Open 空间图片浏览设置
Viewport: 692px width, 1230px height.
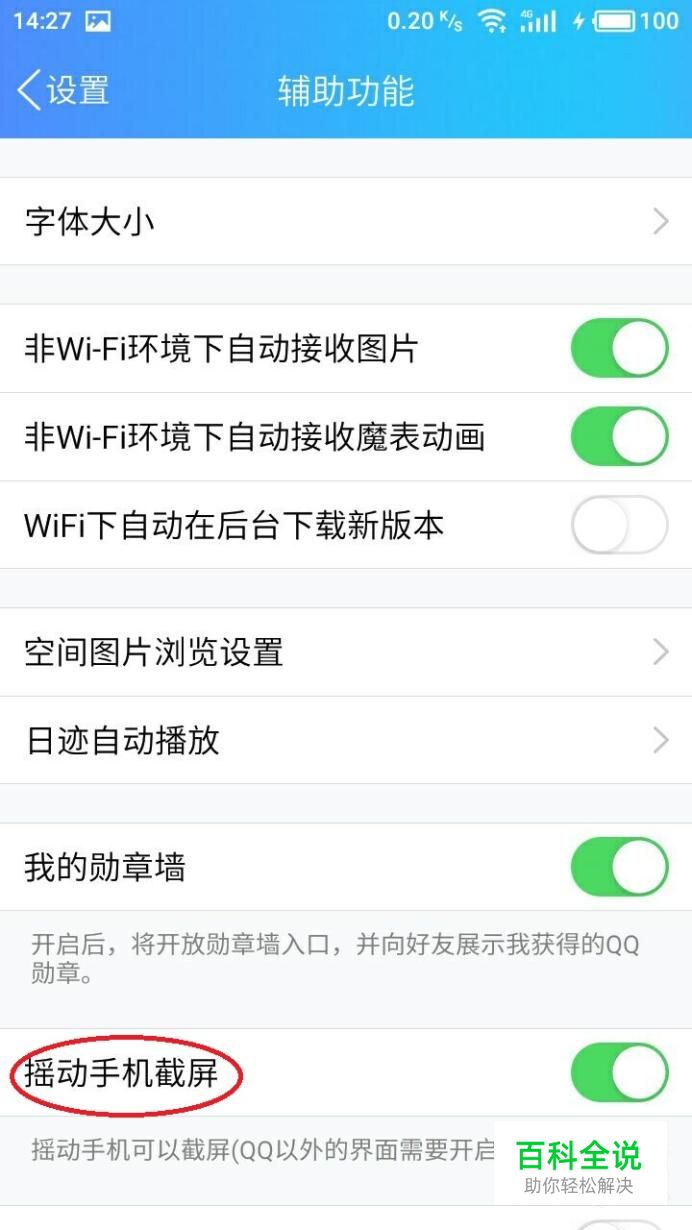point(346,652)
